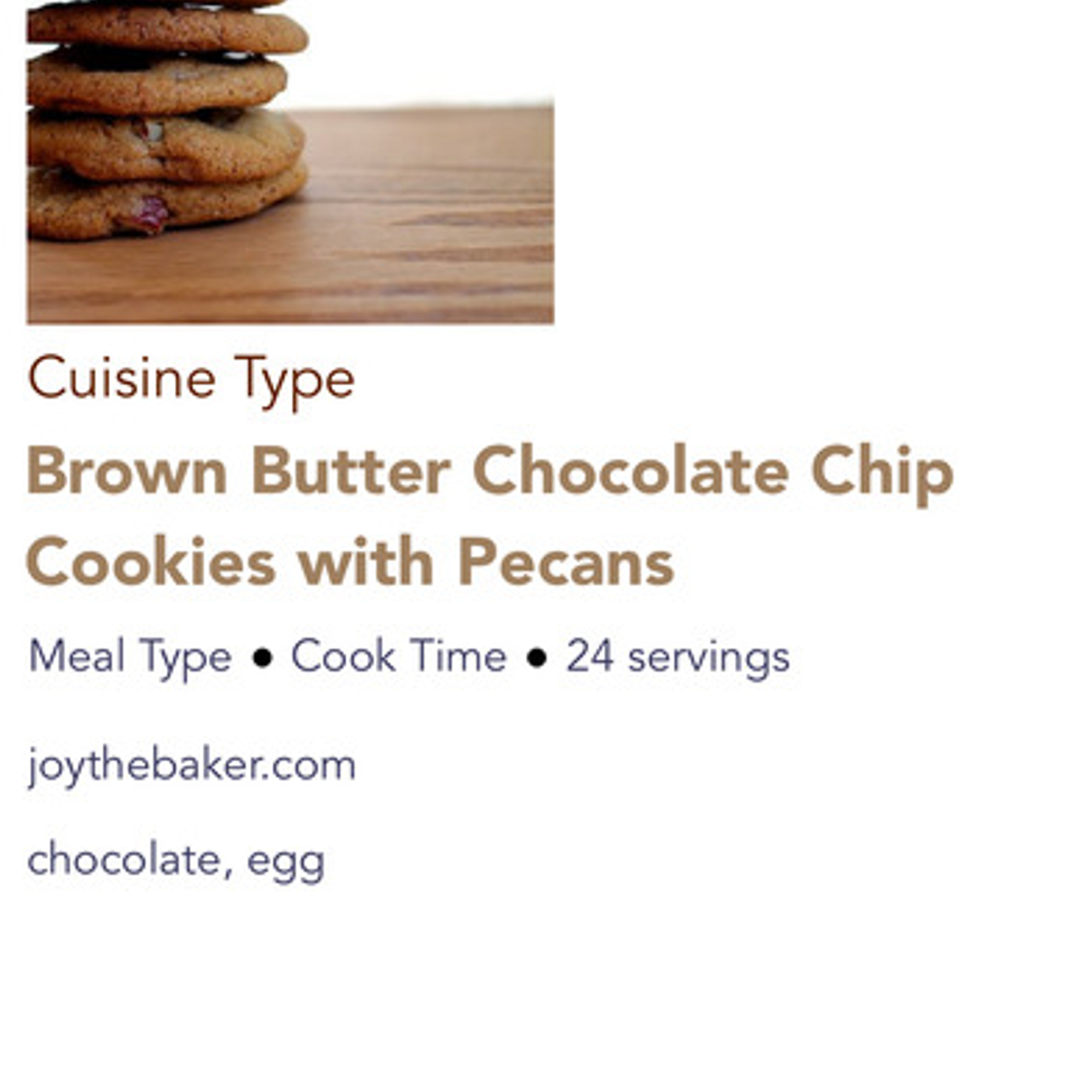This screenshot has height=1092, width=1092.
Task: Set the Cook Time field
Action: coord(399,657)
